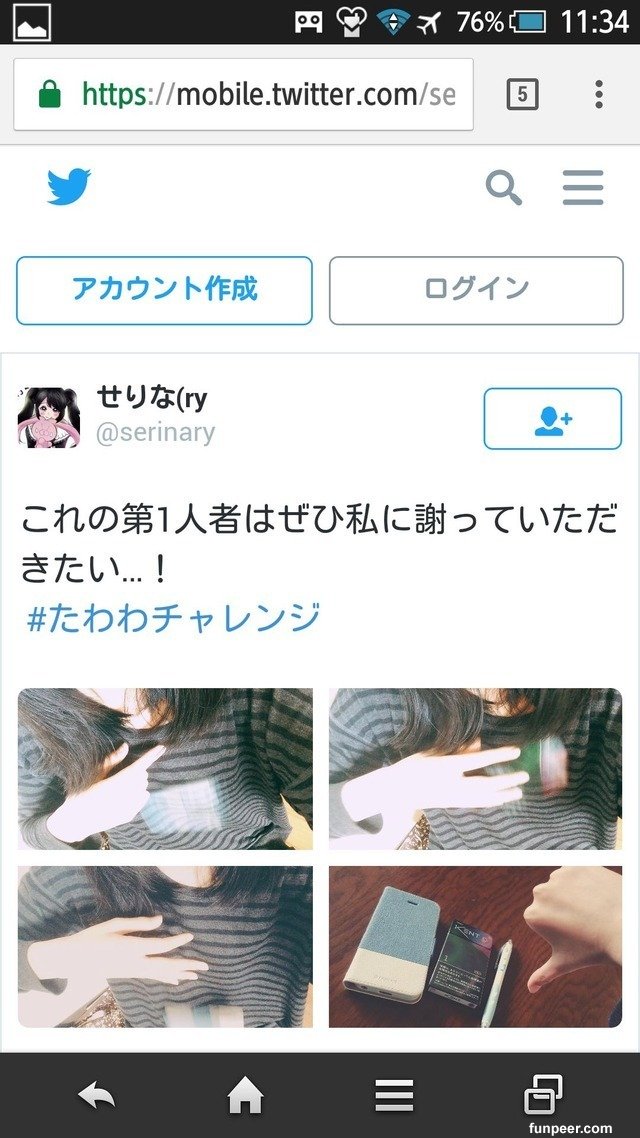
Task: Open the browser tab switcher showing 5
Action: pos(522,95)
